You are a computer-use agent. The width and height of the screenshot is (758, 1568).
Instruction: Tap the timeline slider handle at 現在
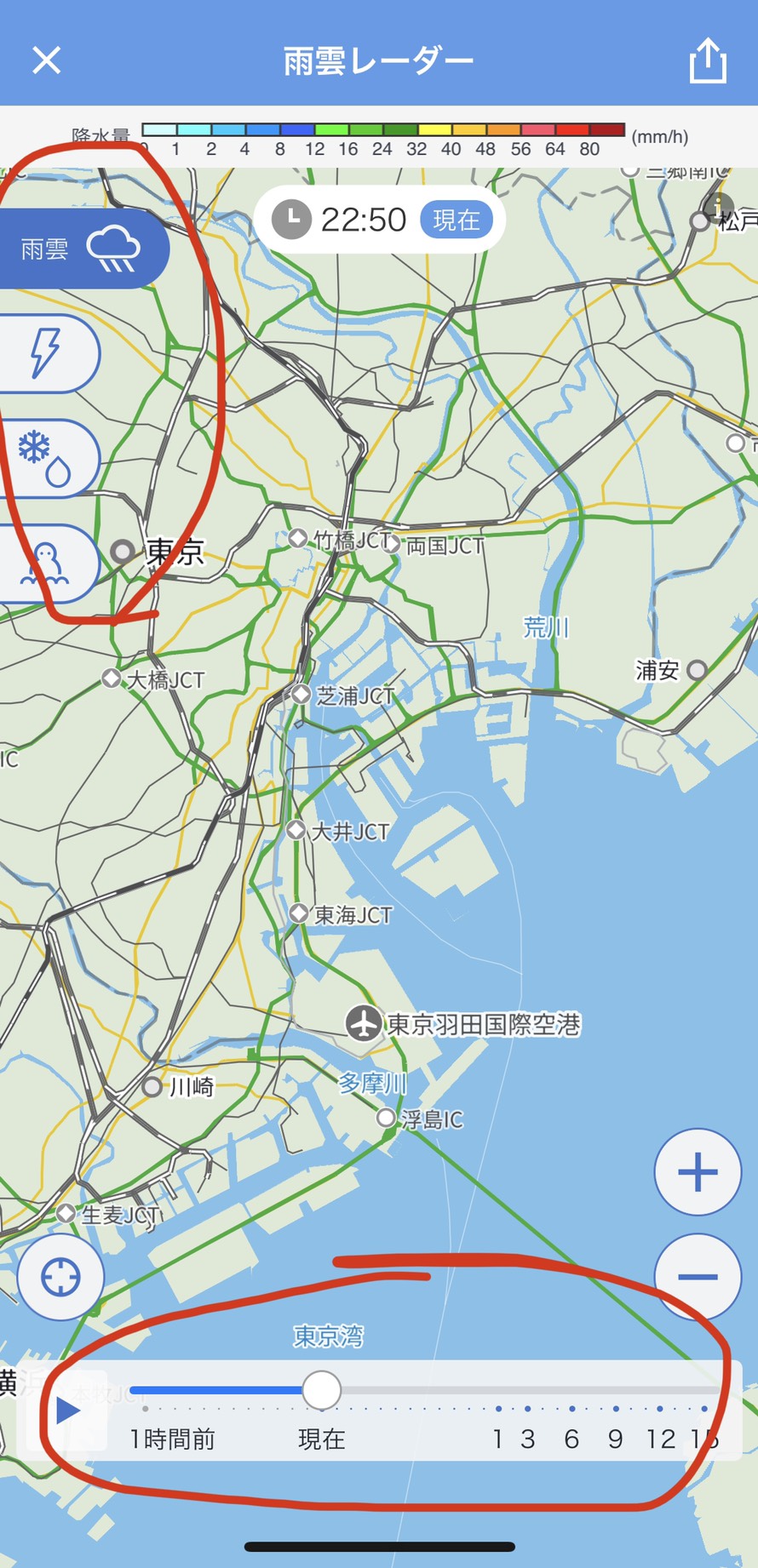click(x=321, y=1390)
